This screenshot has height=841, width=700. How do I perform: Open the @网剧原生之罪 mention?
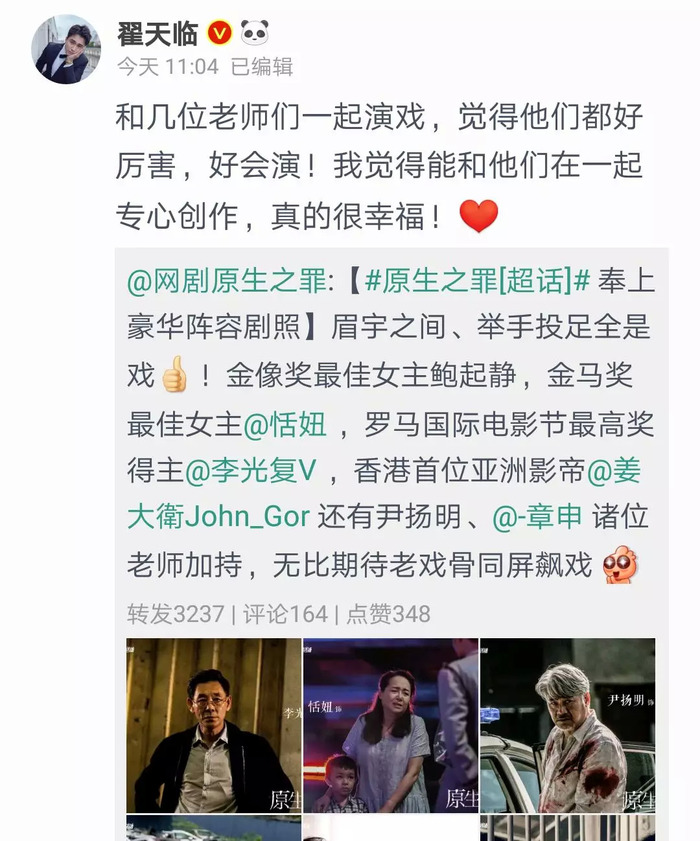click(x=225, y=281)
